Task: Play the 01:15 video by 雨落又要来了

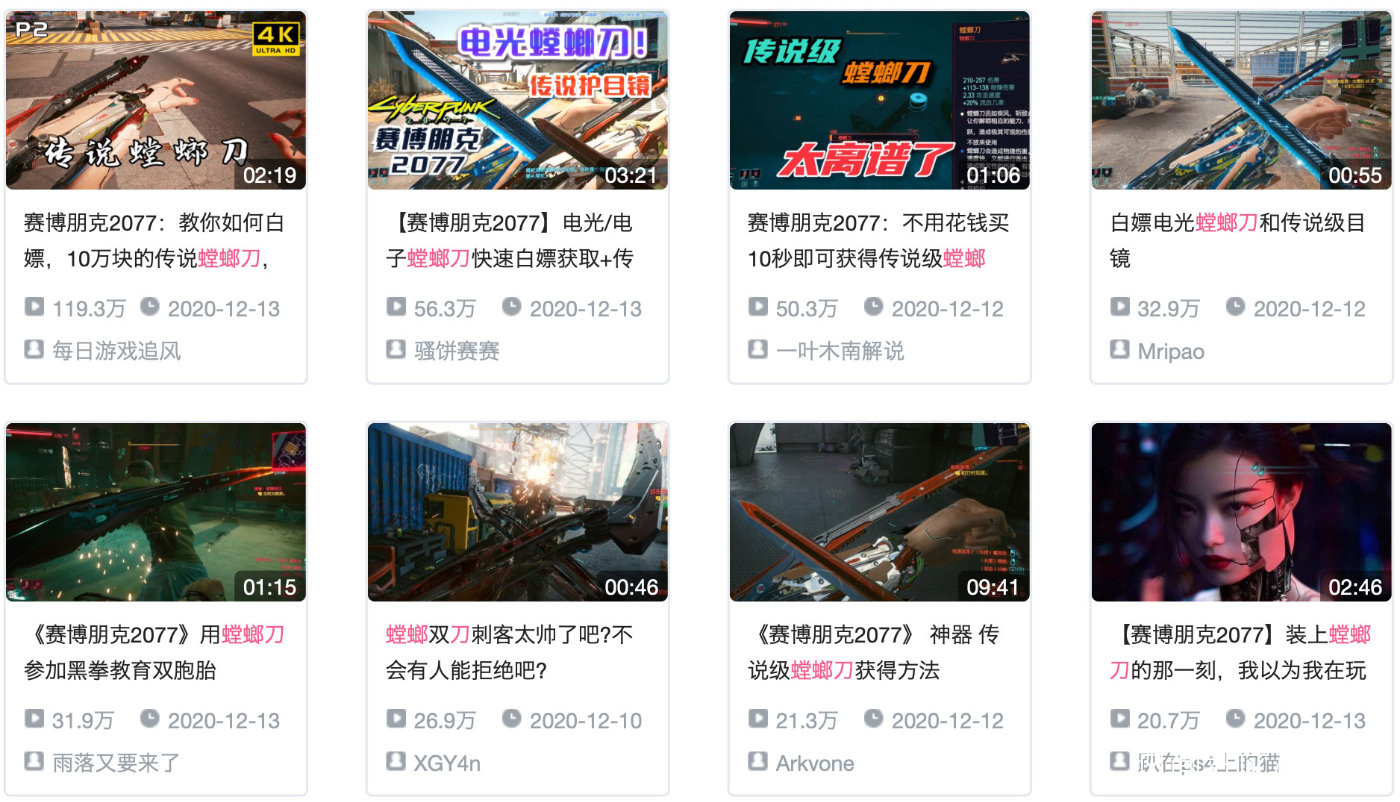Action: 155,511
